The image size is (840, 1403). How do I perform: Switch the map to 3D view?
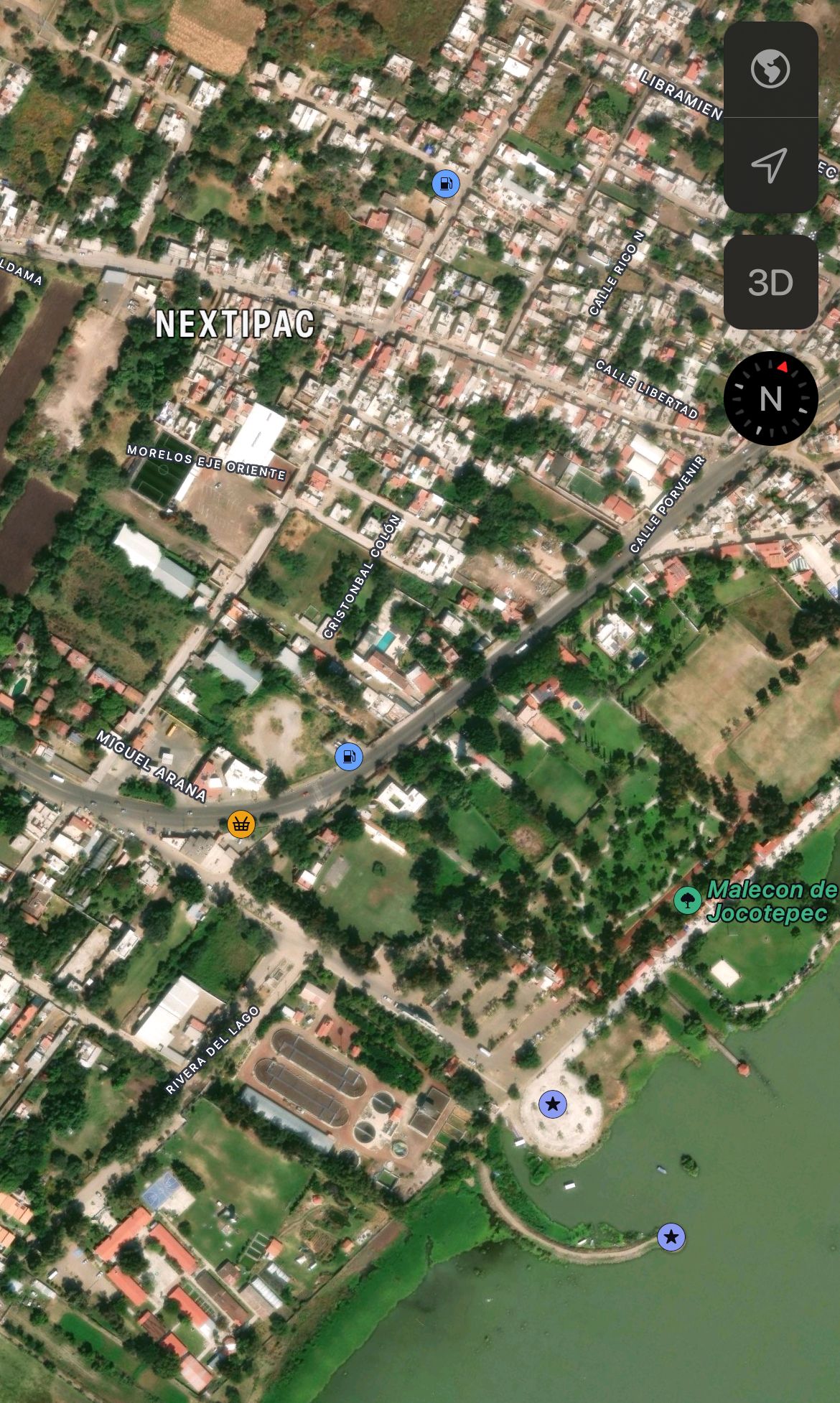(770, 282)
